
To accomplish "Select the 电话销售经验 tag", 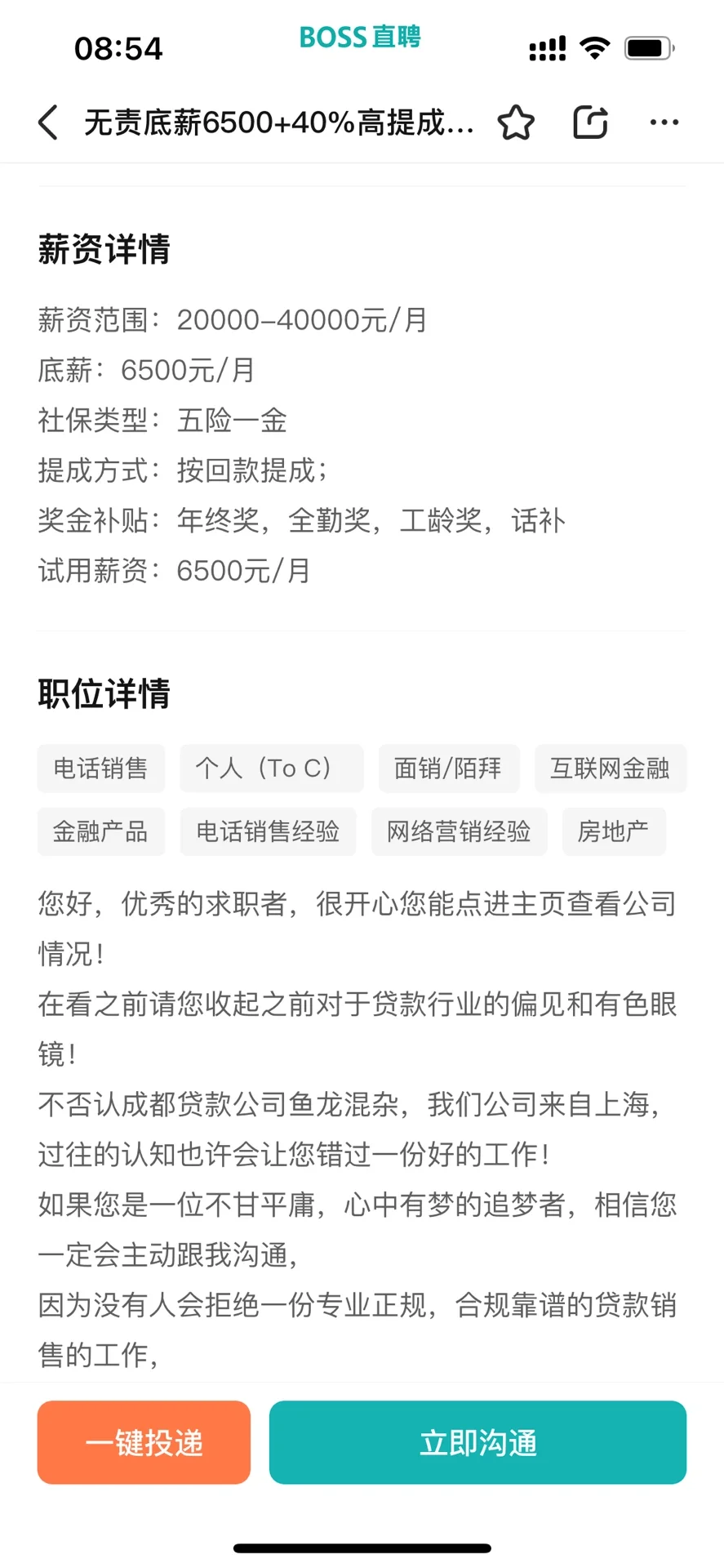I will click(x=268, y=831).
